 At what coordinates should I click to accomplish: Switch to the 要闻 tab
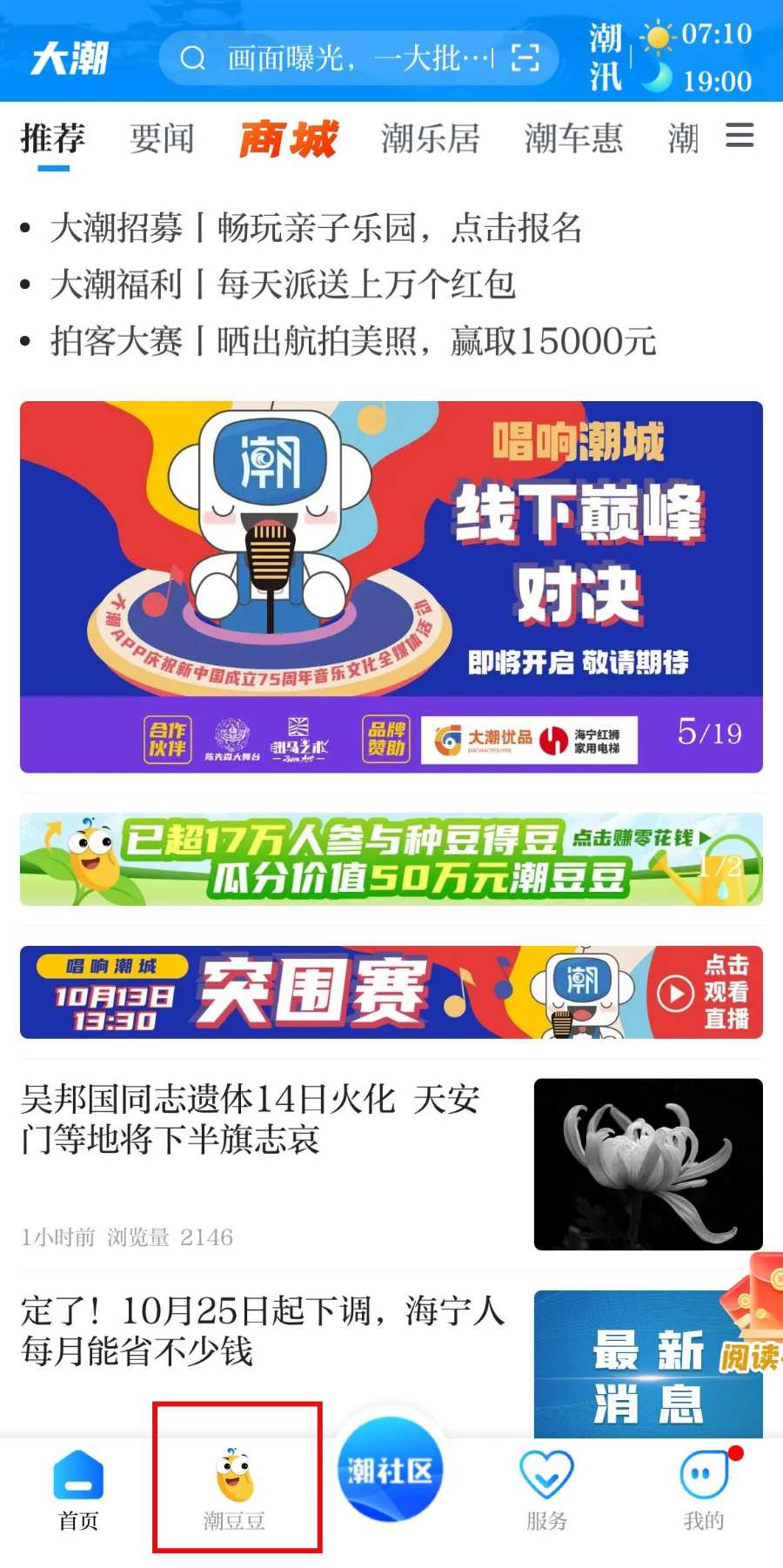[162, 138]
